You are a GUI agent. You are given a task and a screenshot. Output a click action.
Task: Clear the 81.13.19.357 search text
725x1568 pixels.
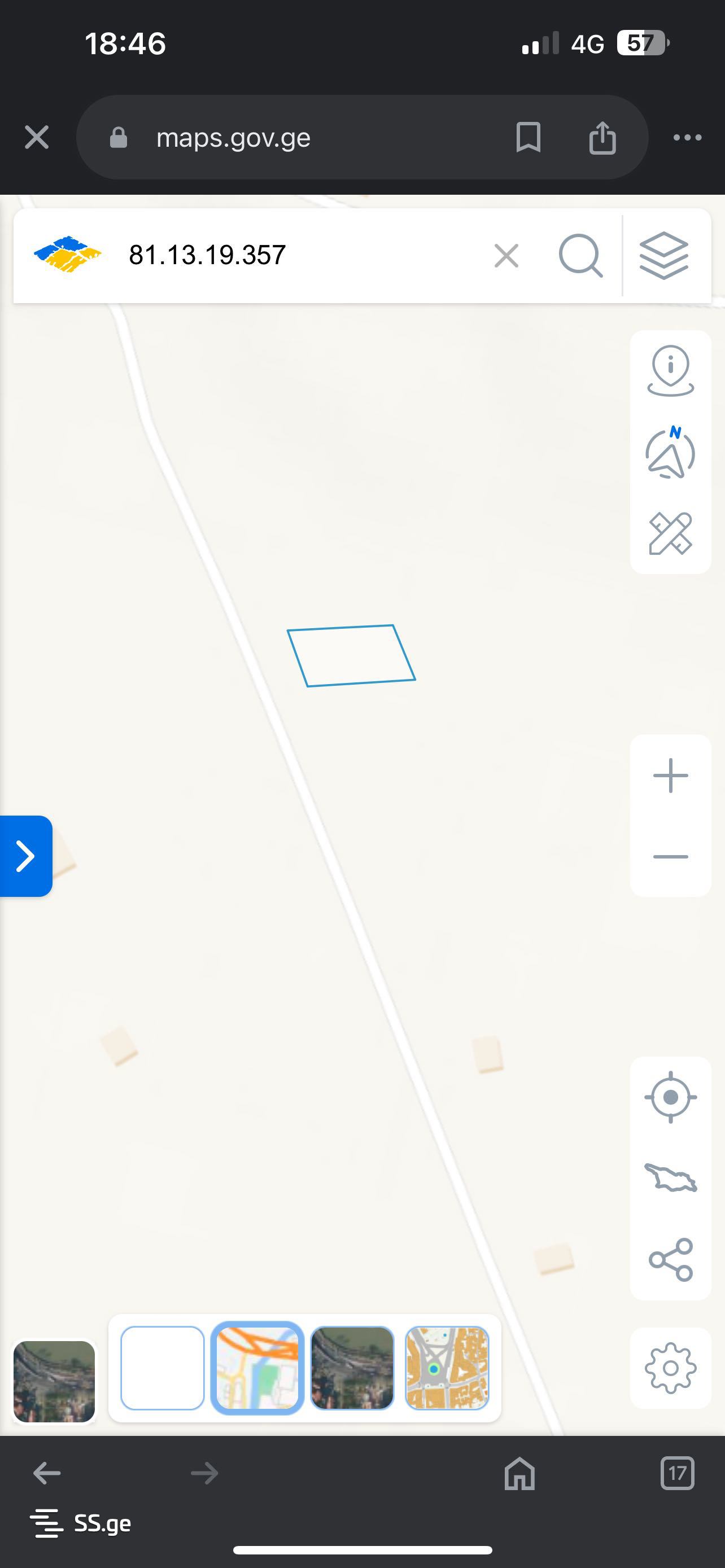506,256
